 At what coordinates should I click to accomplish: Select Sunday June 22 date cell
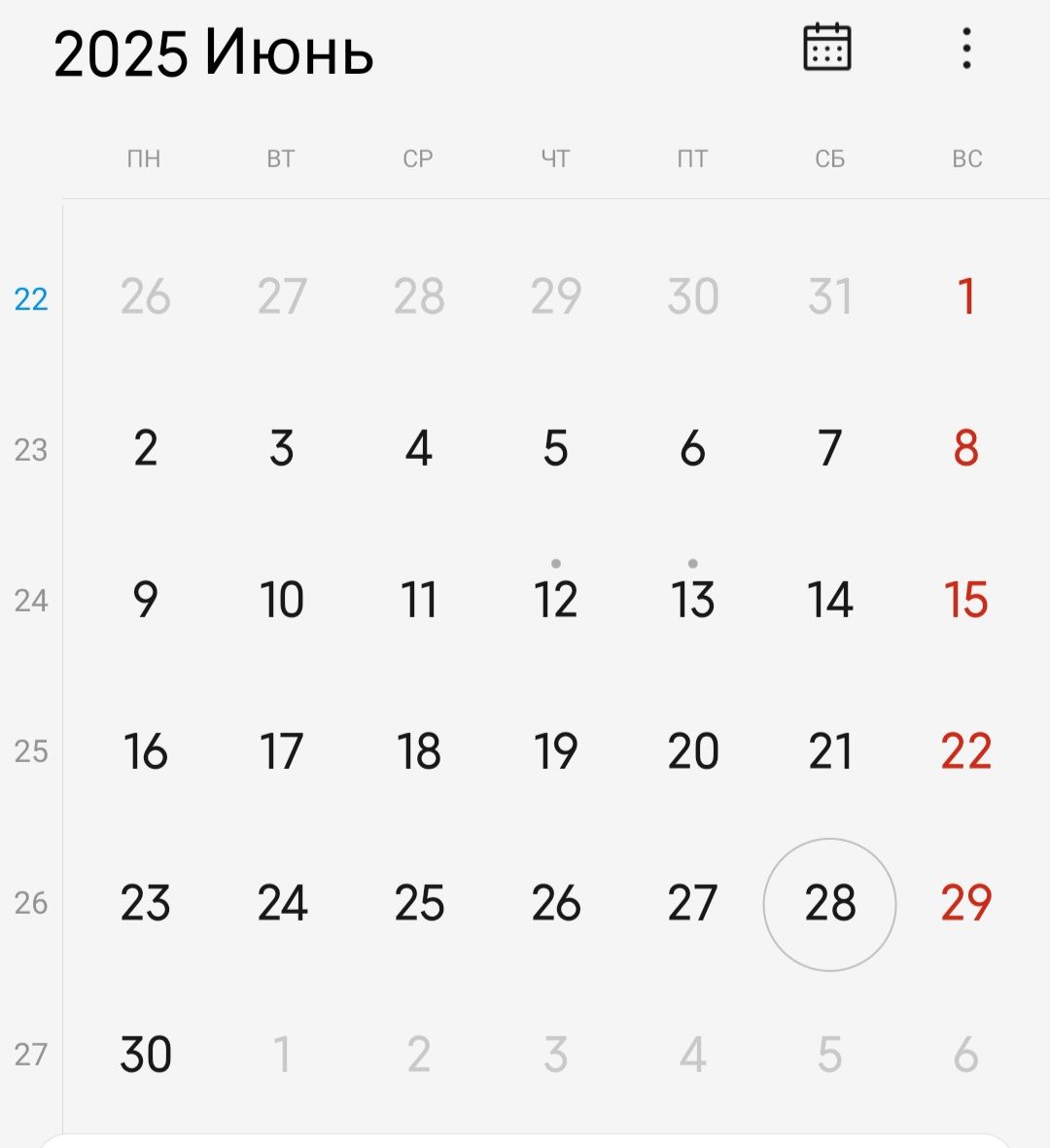coord(965,751)
